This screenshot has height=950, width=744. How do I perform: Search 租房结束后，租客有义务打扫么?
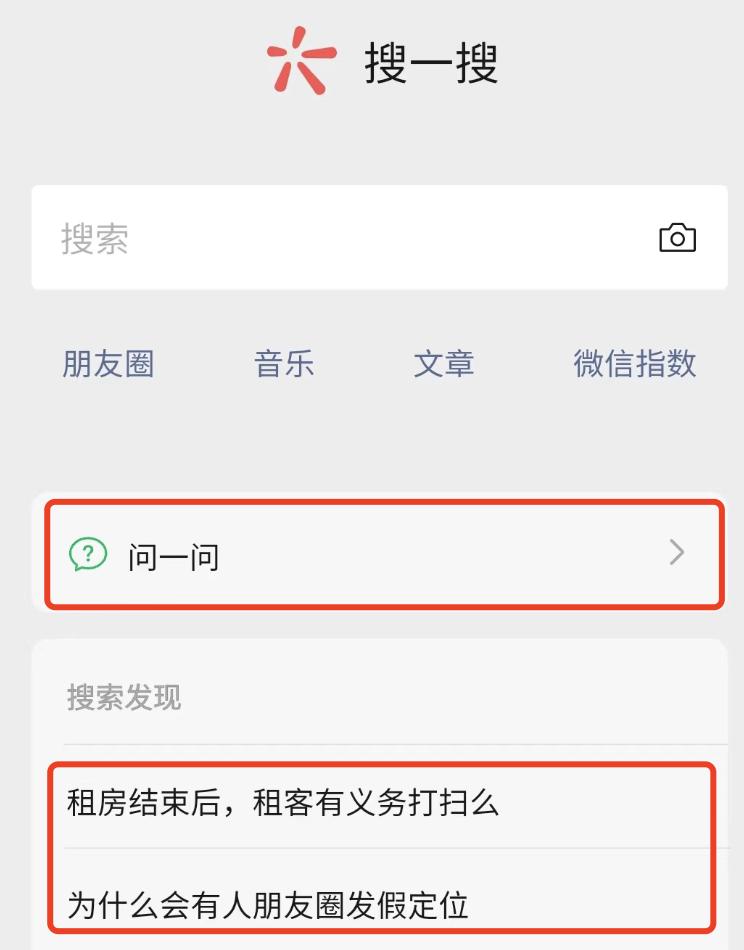pos(283,802)
